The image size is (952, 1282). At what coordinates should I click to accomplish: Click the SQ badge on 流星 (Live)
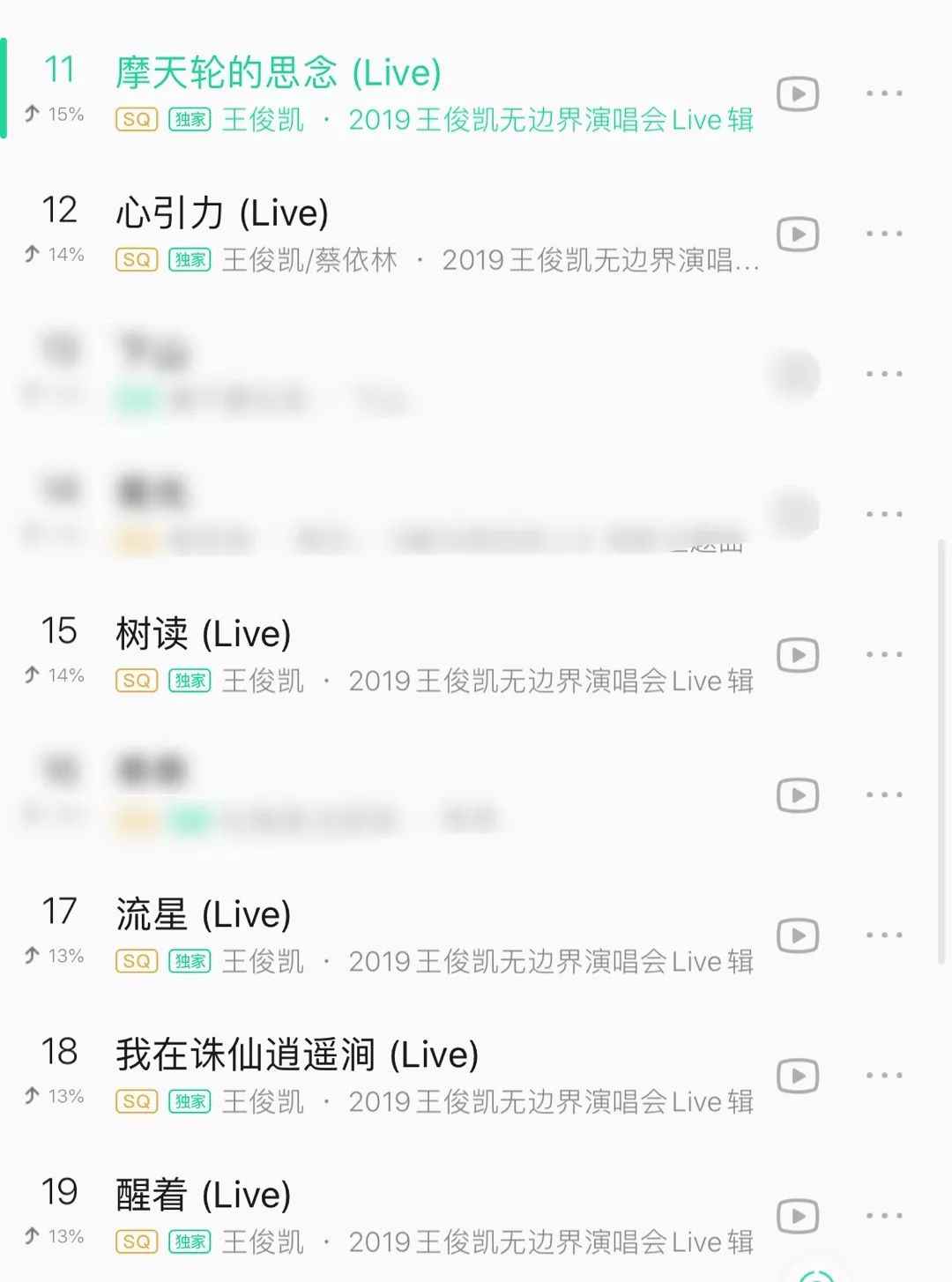tap(134, 961)
